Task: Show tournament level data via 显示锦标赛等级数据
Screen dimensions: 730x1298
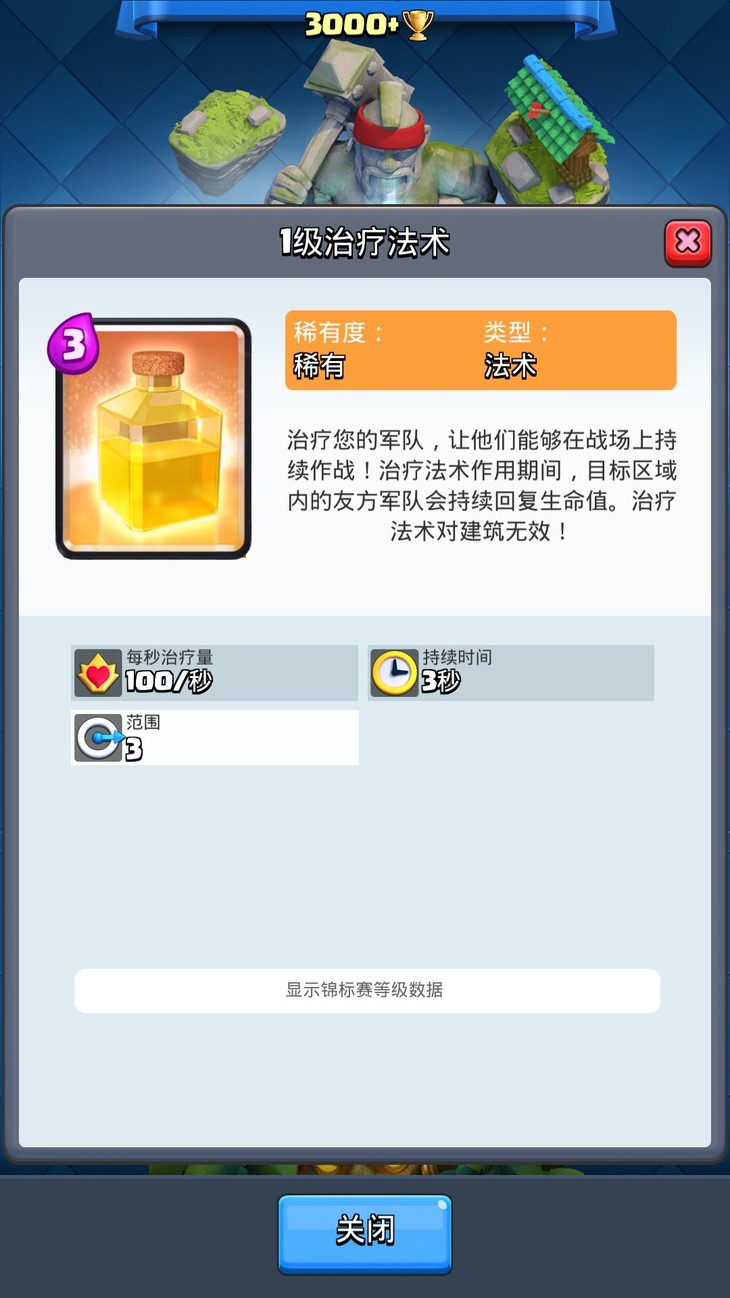Action: click(x=365, y=990)
